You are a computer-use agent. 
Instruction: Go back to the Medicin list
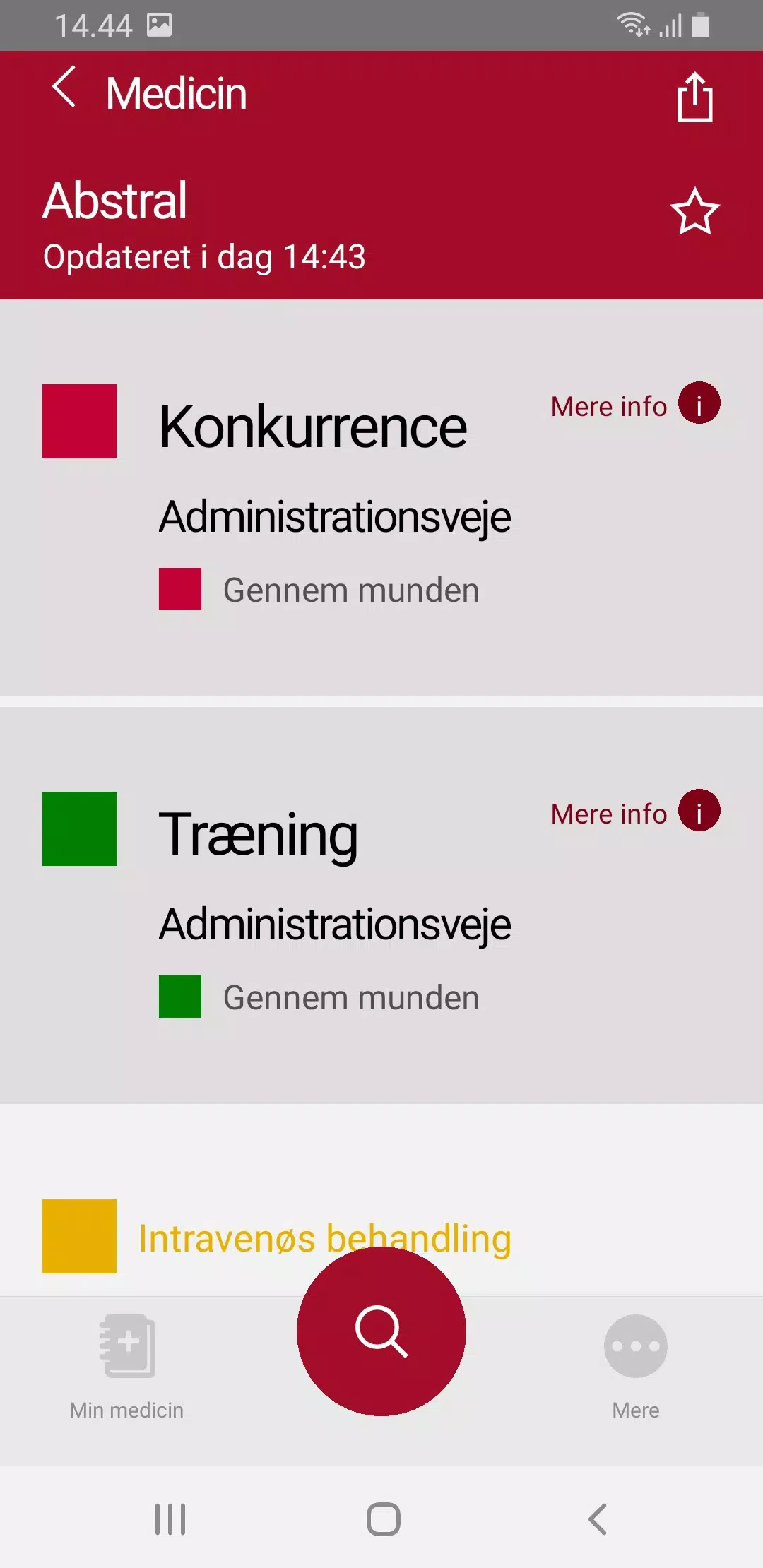tap(64, 89)
